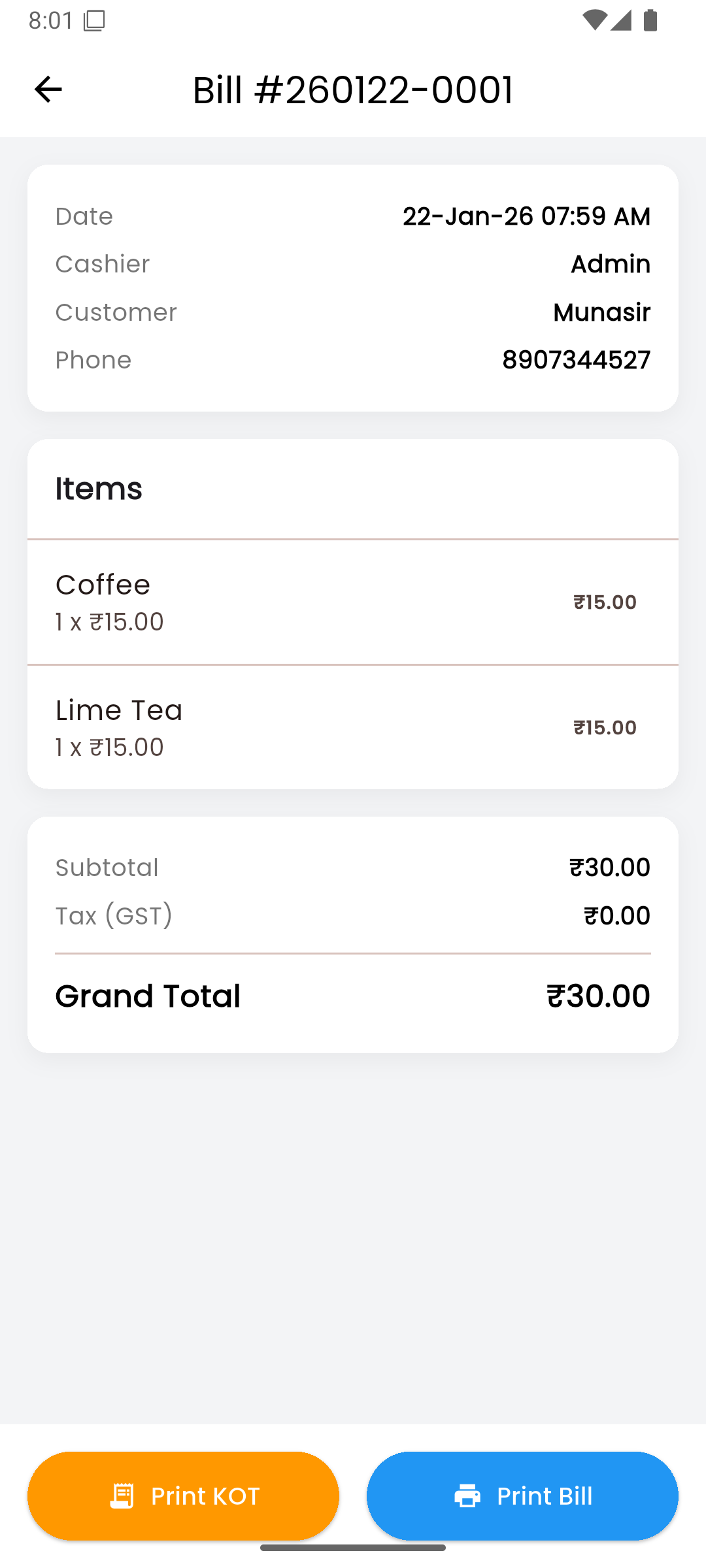Tap the Wi-Fi status icon
706x1568 pixels.
596,20
